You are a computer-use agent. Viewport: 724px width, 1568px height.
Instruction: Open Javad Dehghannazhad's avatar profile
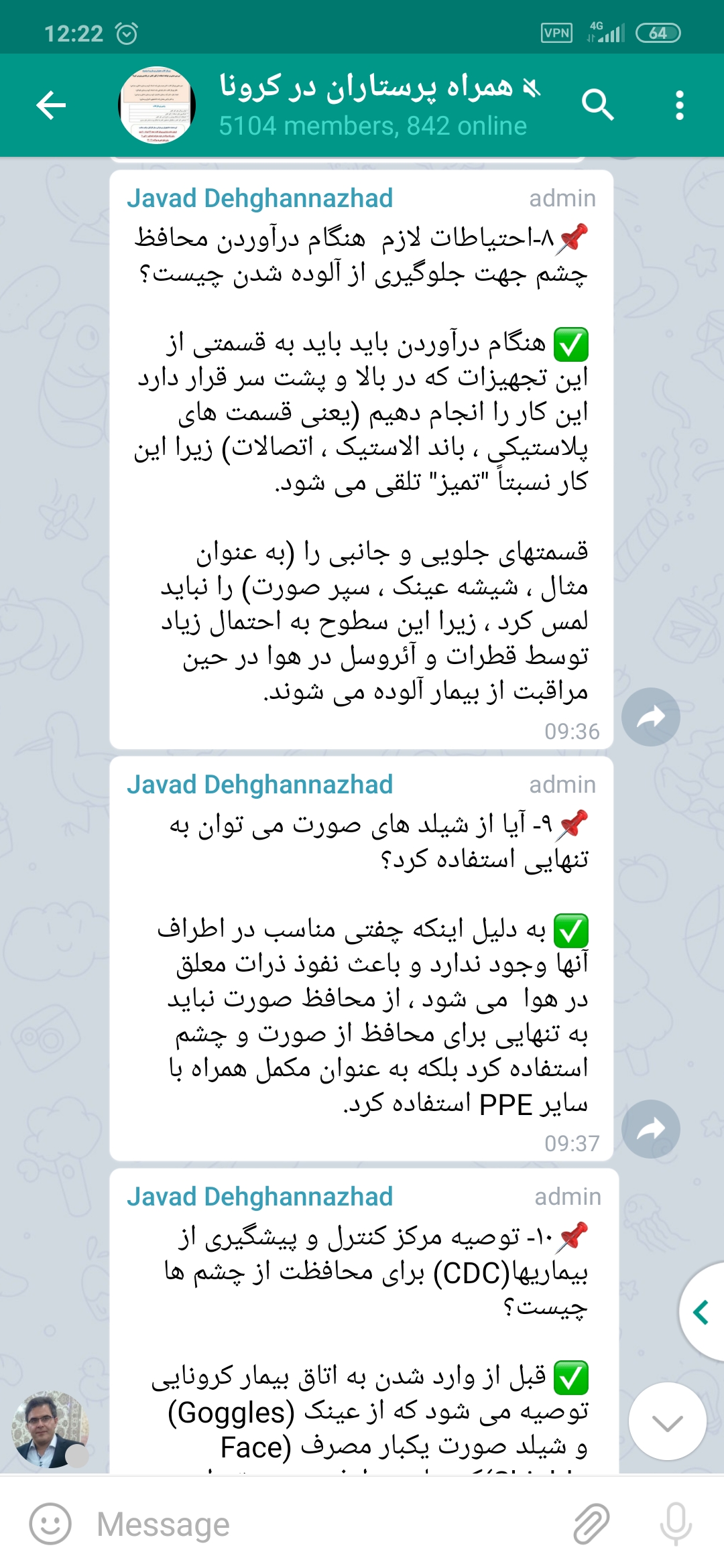50,1429
